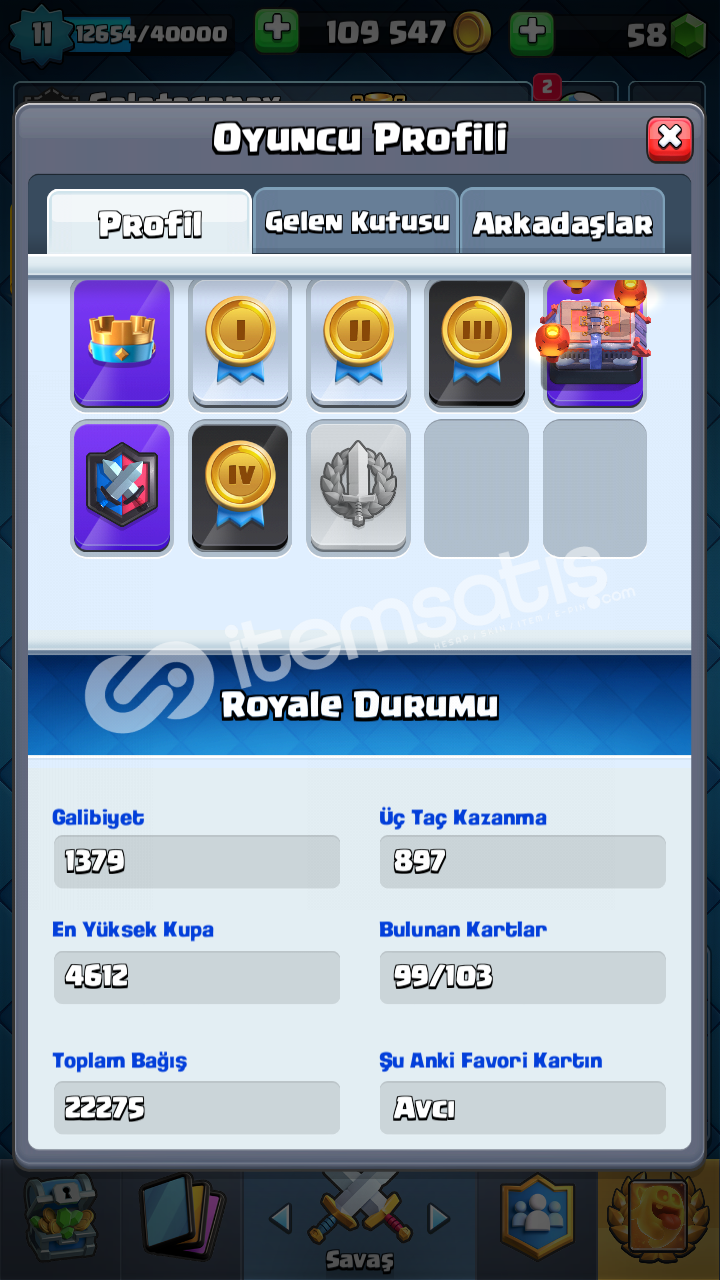Open the medal II badge
The height and width of the screenshot is (1280, 720).
tap(358, 343)
